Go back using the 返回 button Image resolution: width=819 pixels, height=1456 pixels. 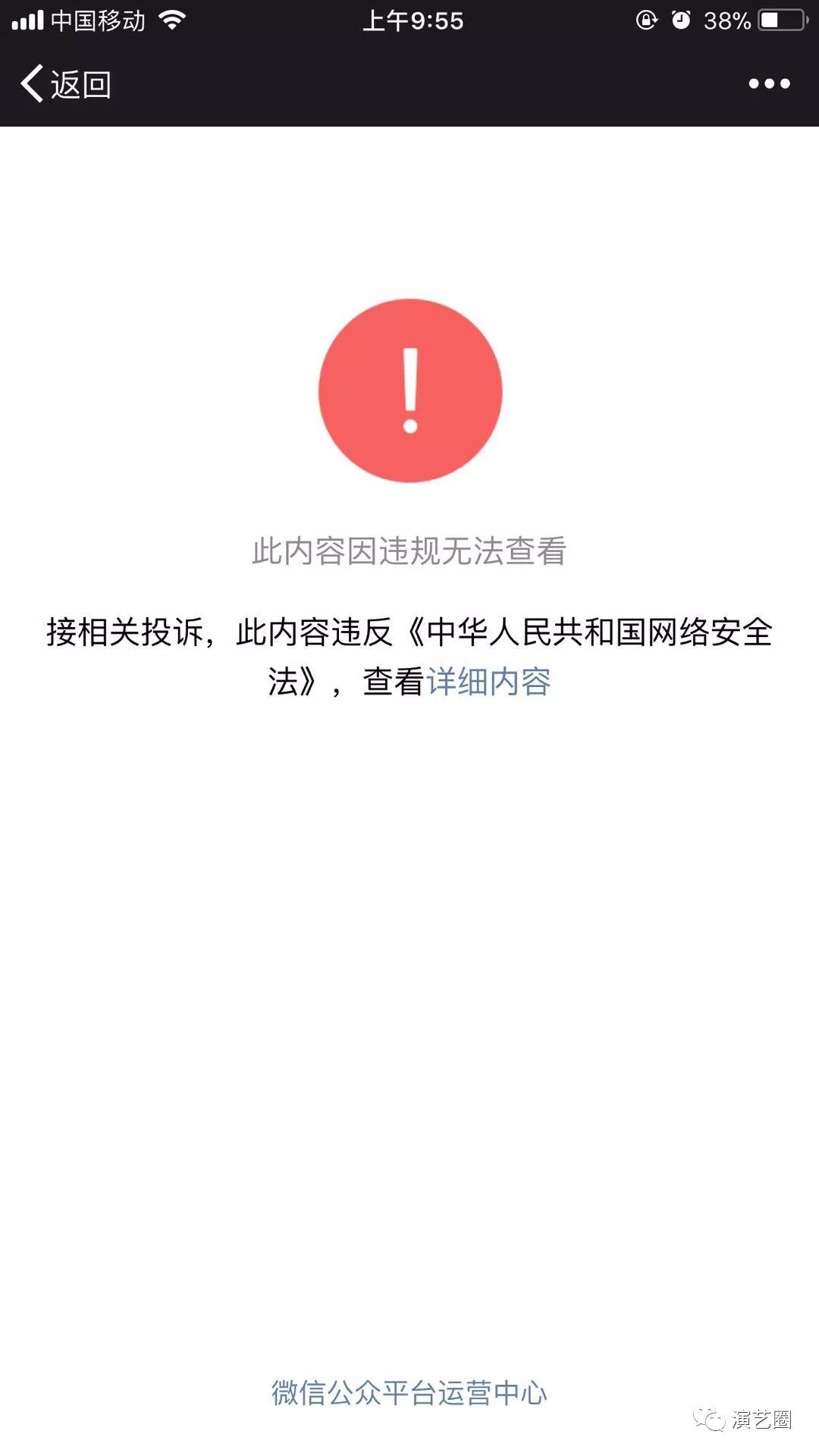66,83
